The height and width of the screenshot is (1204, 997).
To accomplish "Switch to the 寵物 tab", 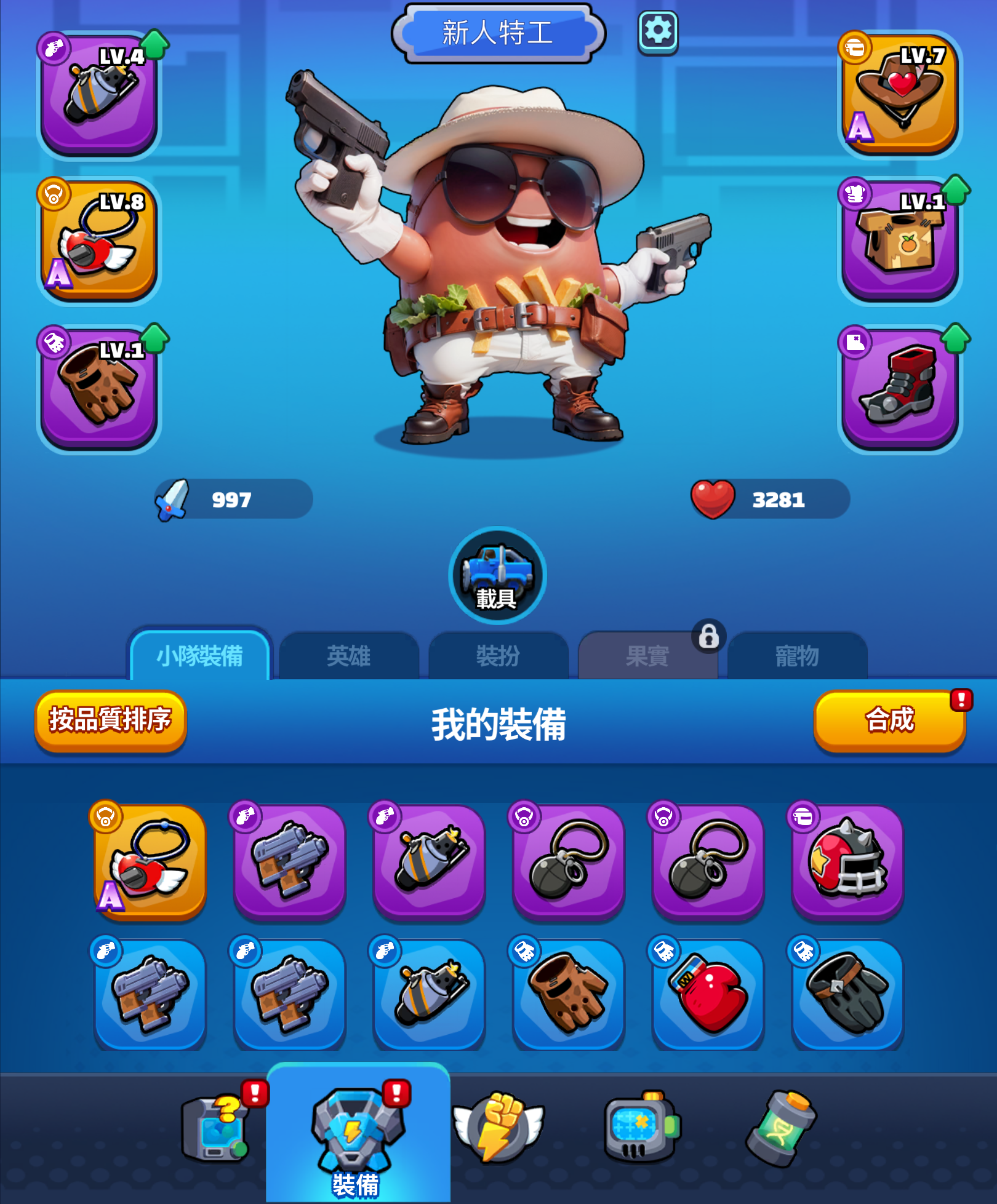I will coord(797,656).
